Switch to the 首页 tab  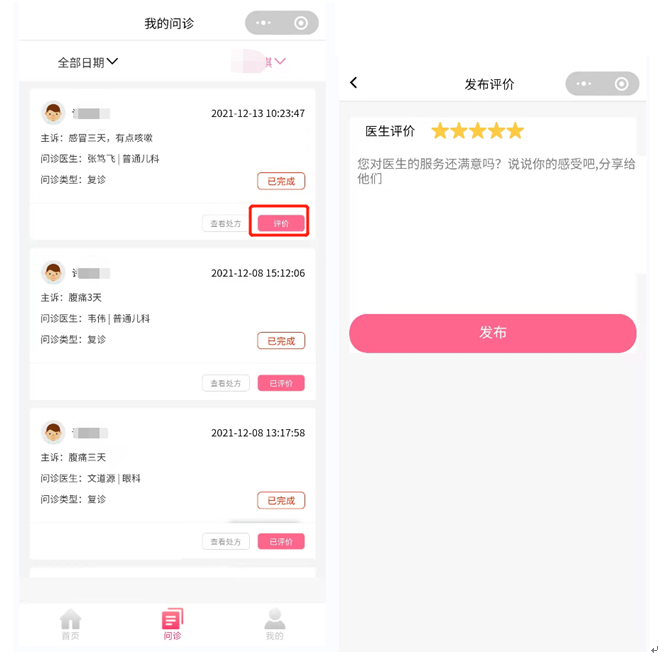point(70,625)
